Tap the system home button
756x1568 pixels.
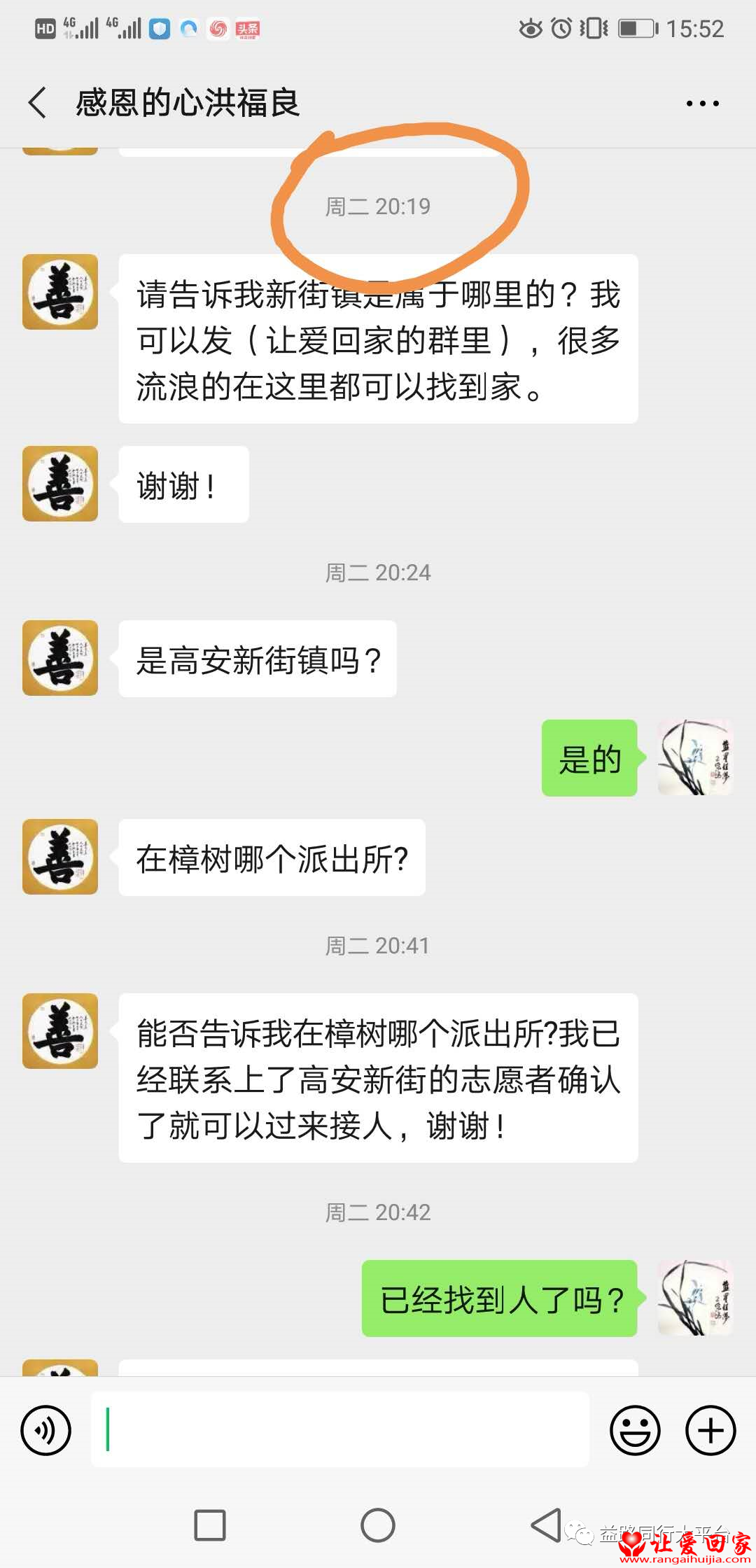coord(378,1525)
